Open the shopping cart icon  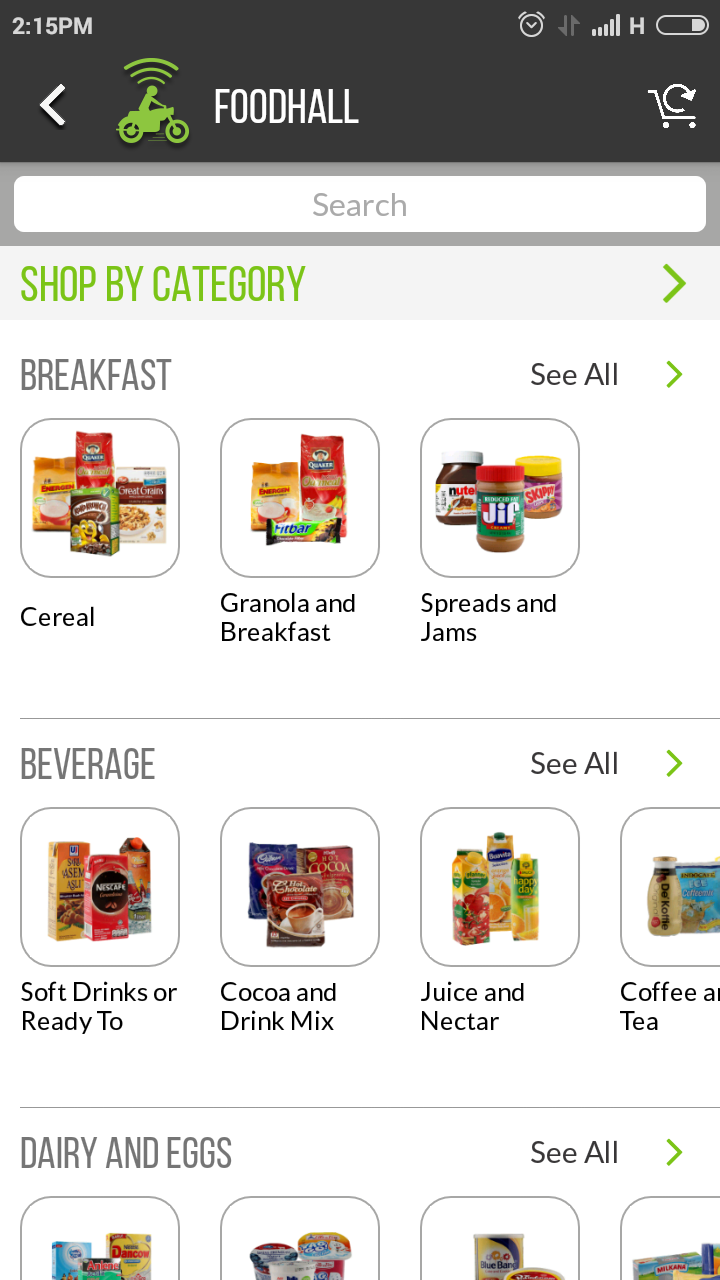click(x=673, y=106)
